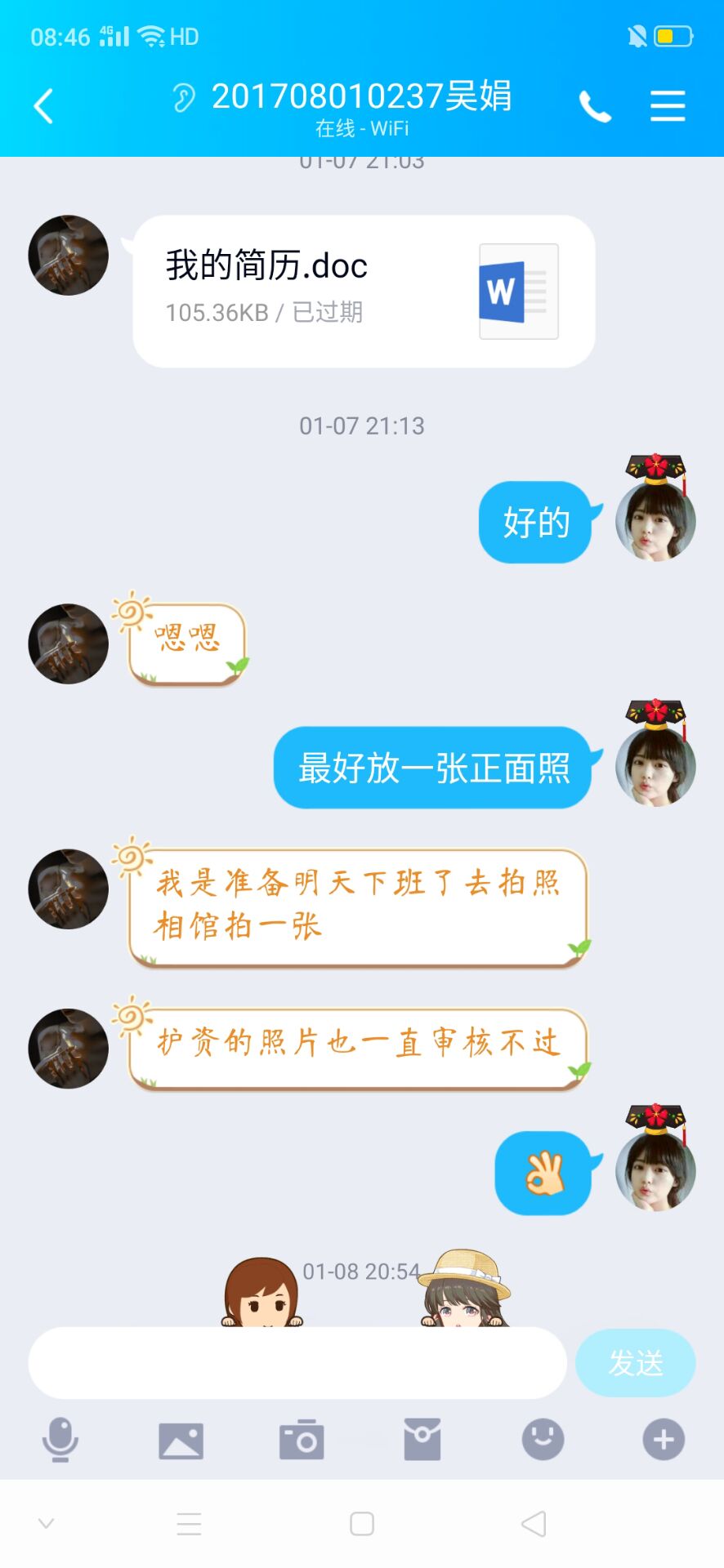
Task: Tap the system back button
Action: (x=534, y=1523)
